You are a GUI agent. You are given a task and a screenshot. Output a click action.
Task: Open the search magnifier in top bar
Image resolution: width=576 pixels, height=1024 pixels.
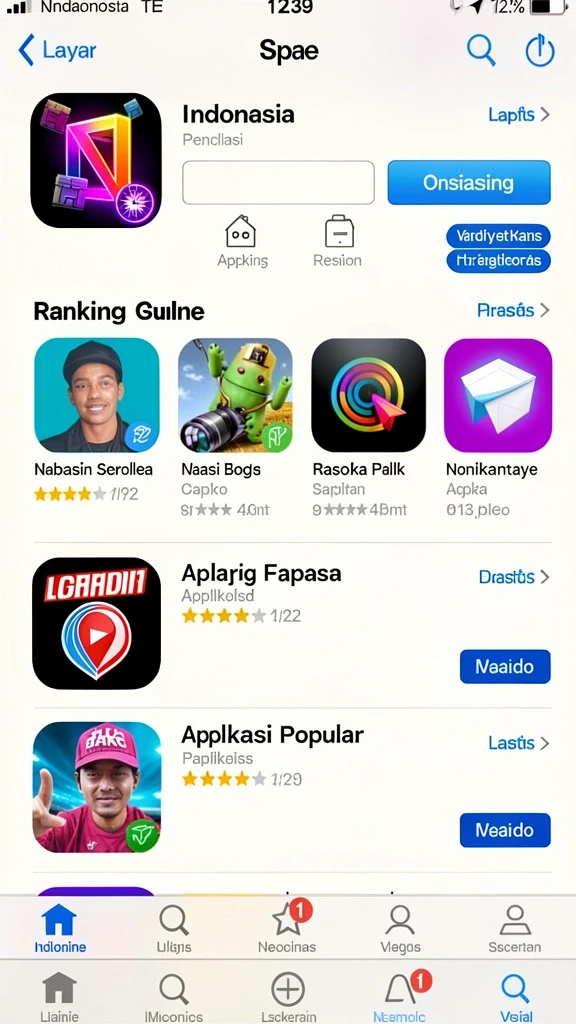point(481,50)
